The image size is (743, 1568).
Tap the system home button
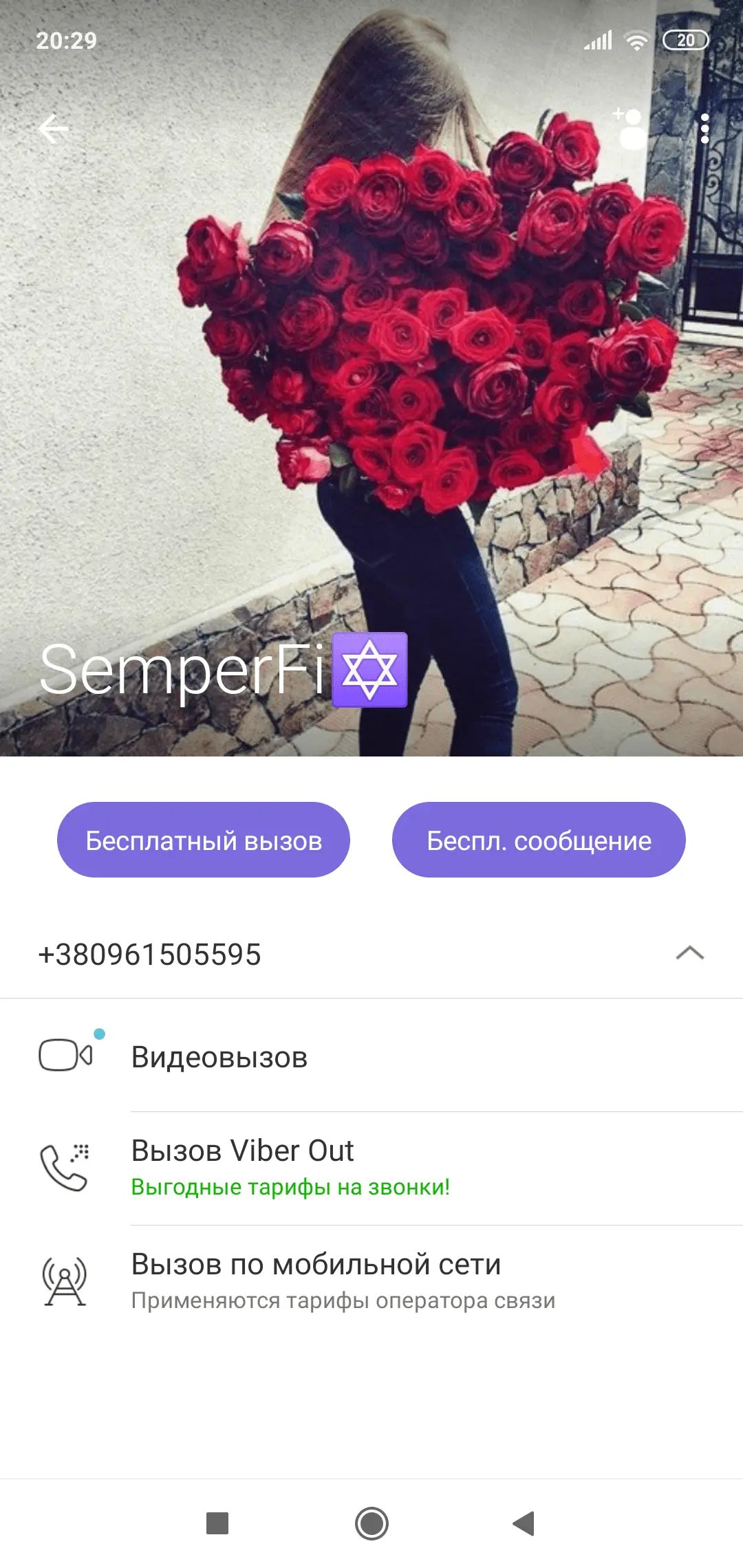click(x=371, y=1523)
